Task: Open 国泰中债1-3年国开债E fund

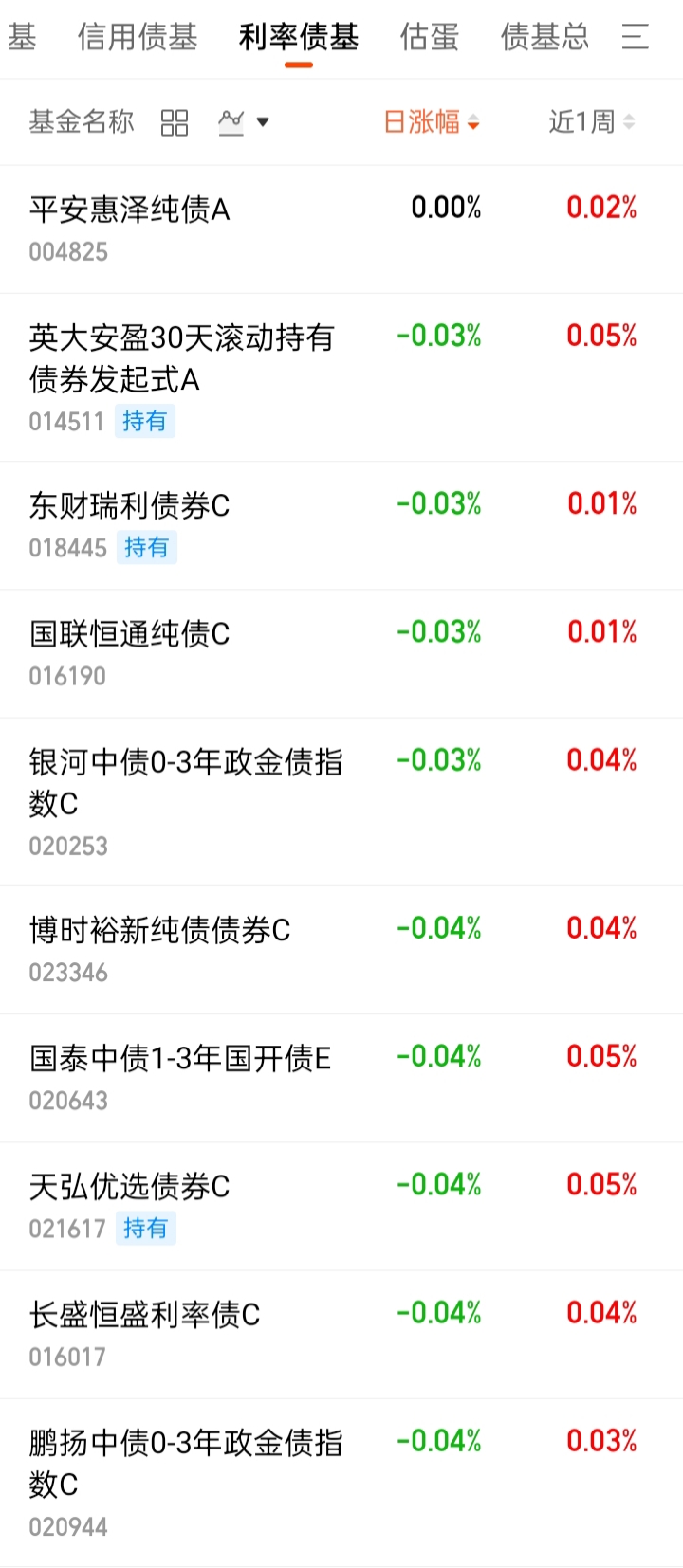Action: point(341,1078)
